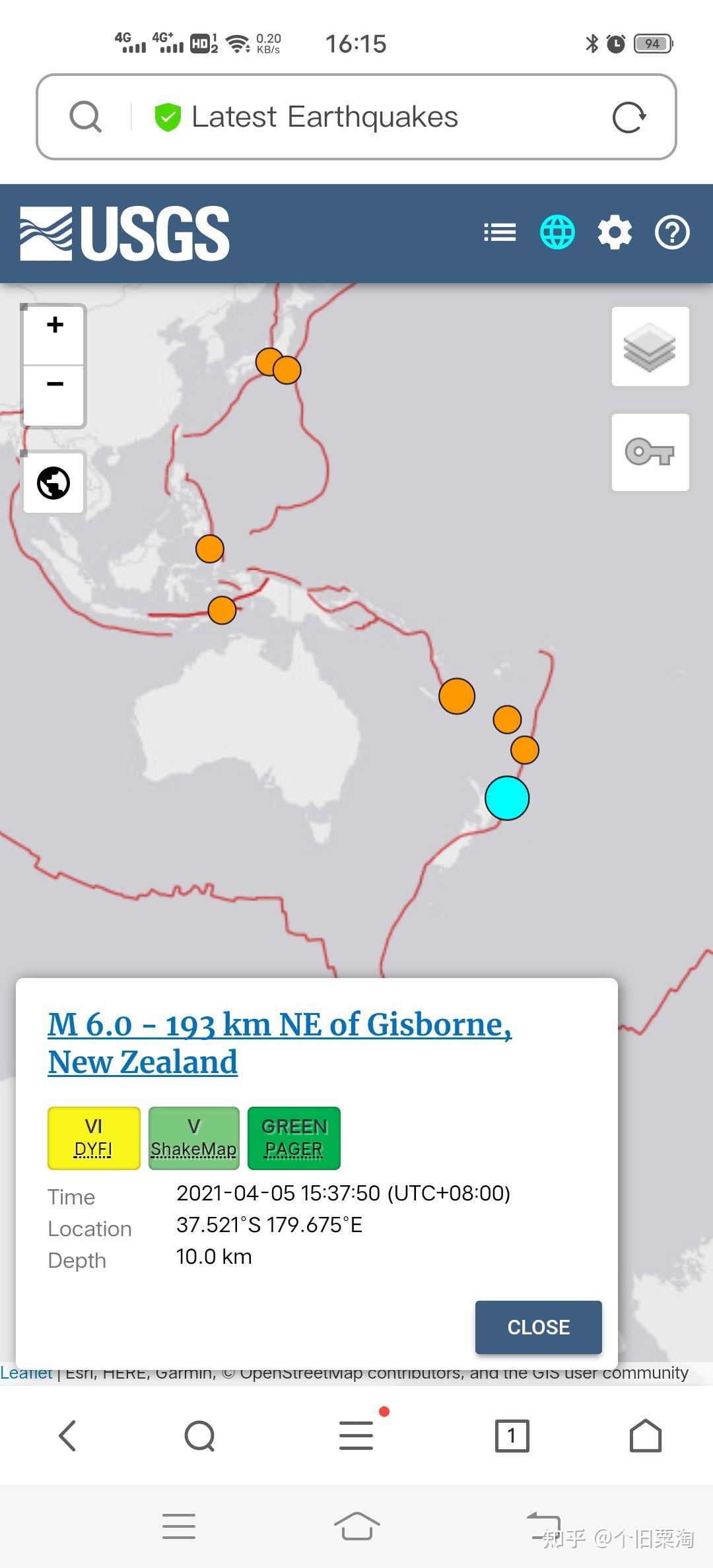Open the GREEN PAGER badge
Image resolution: width=713 pixels, height=1568 pixels.
pos(294,1138)
